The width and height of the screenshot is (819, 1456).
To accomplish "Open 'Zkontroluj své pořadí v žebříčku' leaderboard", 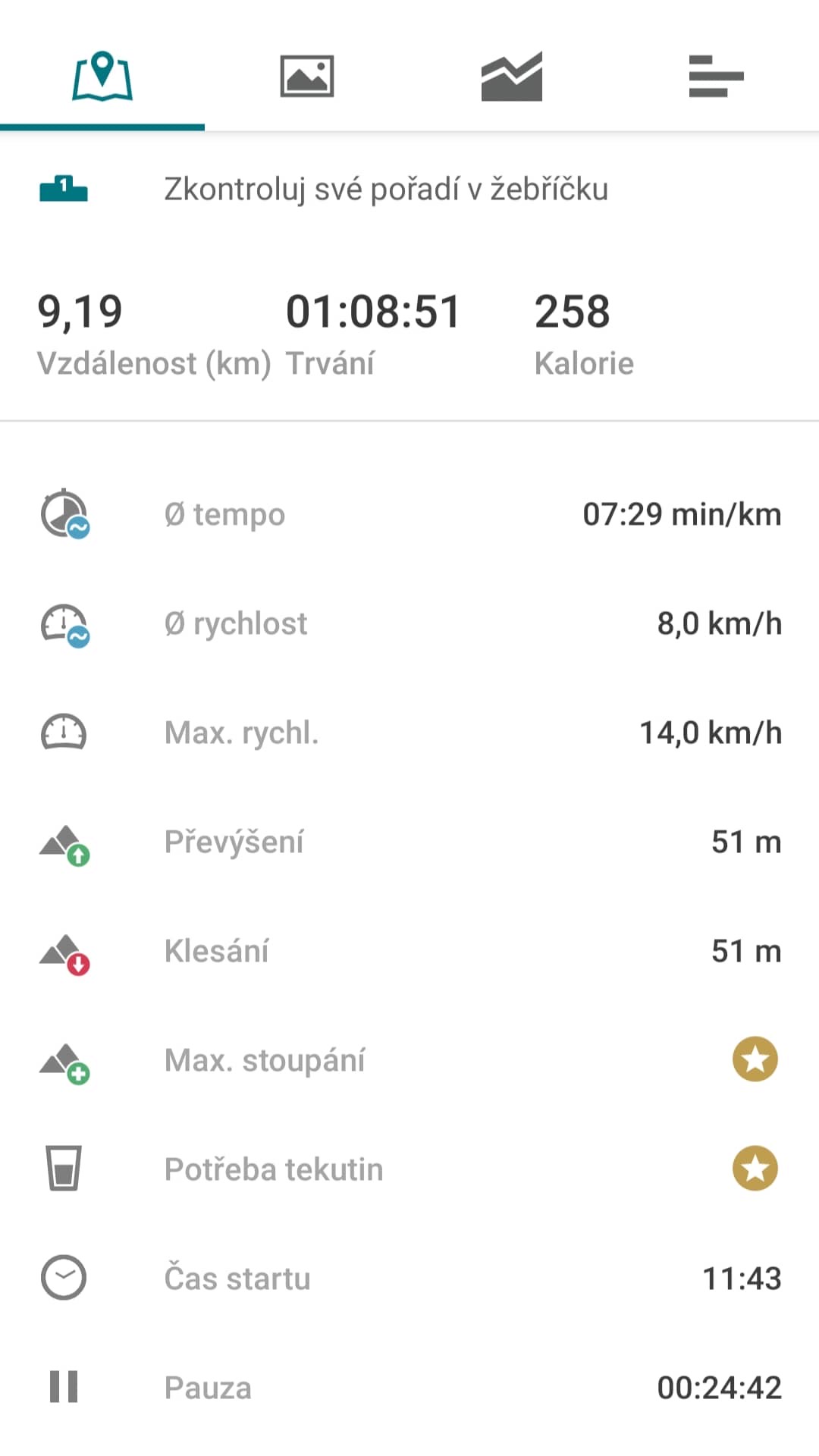I will [385, 189].
